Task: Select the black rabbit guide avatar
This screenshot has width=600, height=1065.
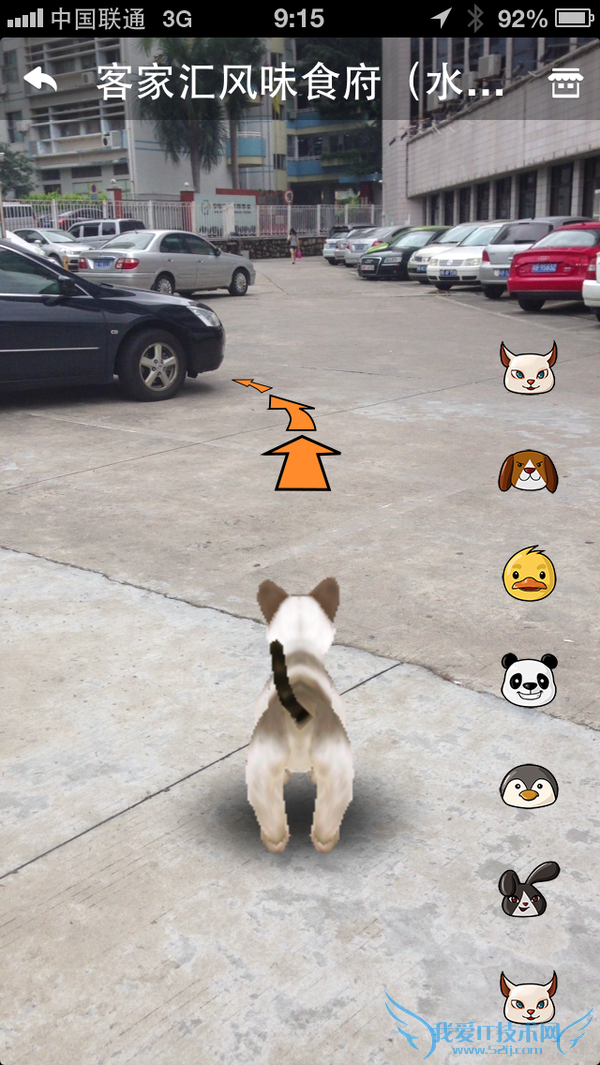Action: pyautogui.click(x=529, y=889)
